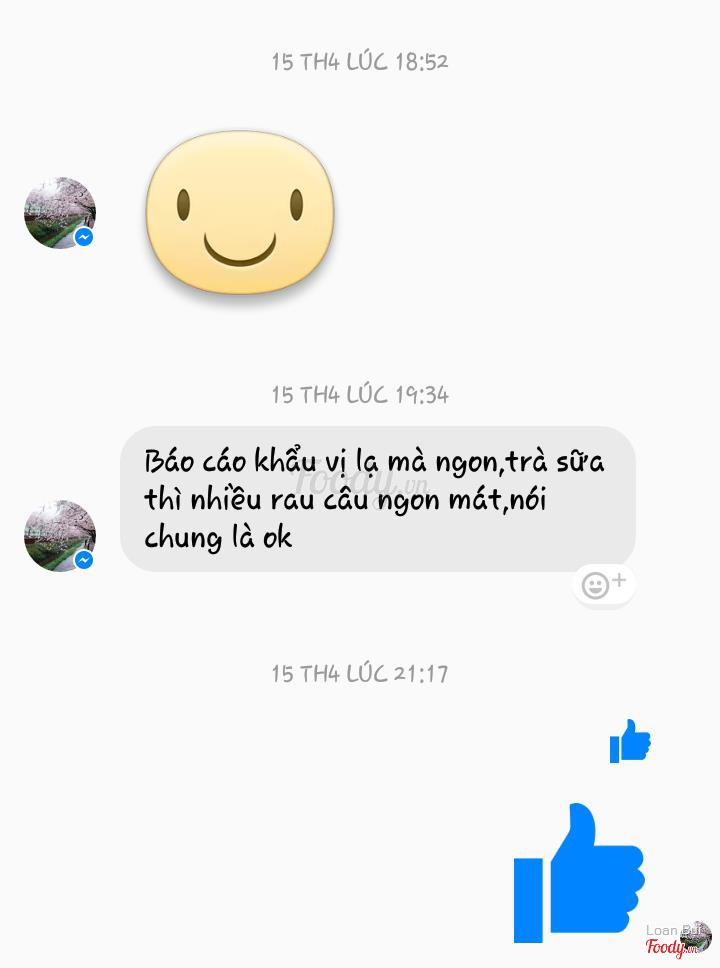Add a reaction to the "Báo cáo khẩu vị" message

point(603,585)
